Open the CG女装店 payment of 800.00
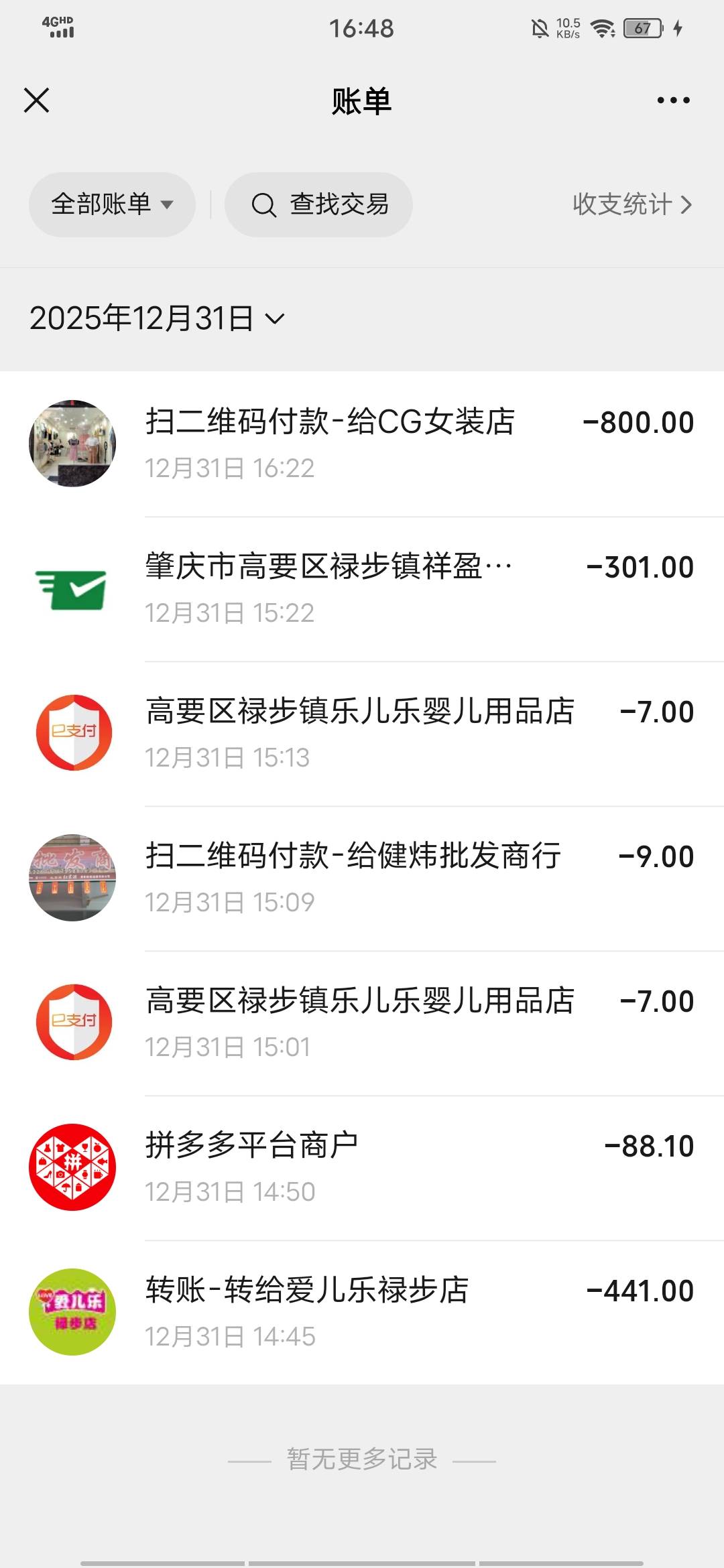Image resolution: width=724 pixels, height=1568 pixels. click(x=362, y=444)
